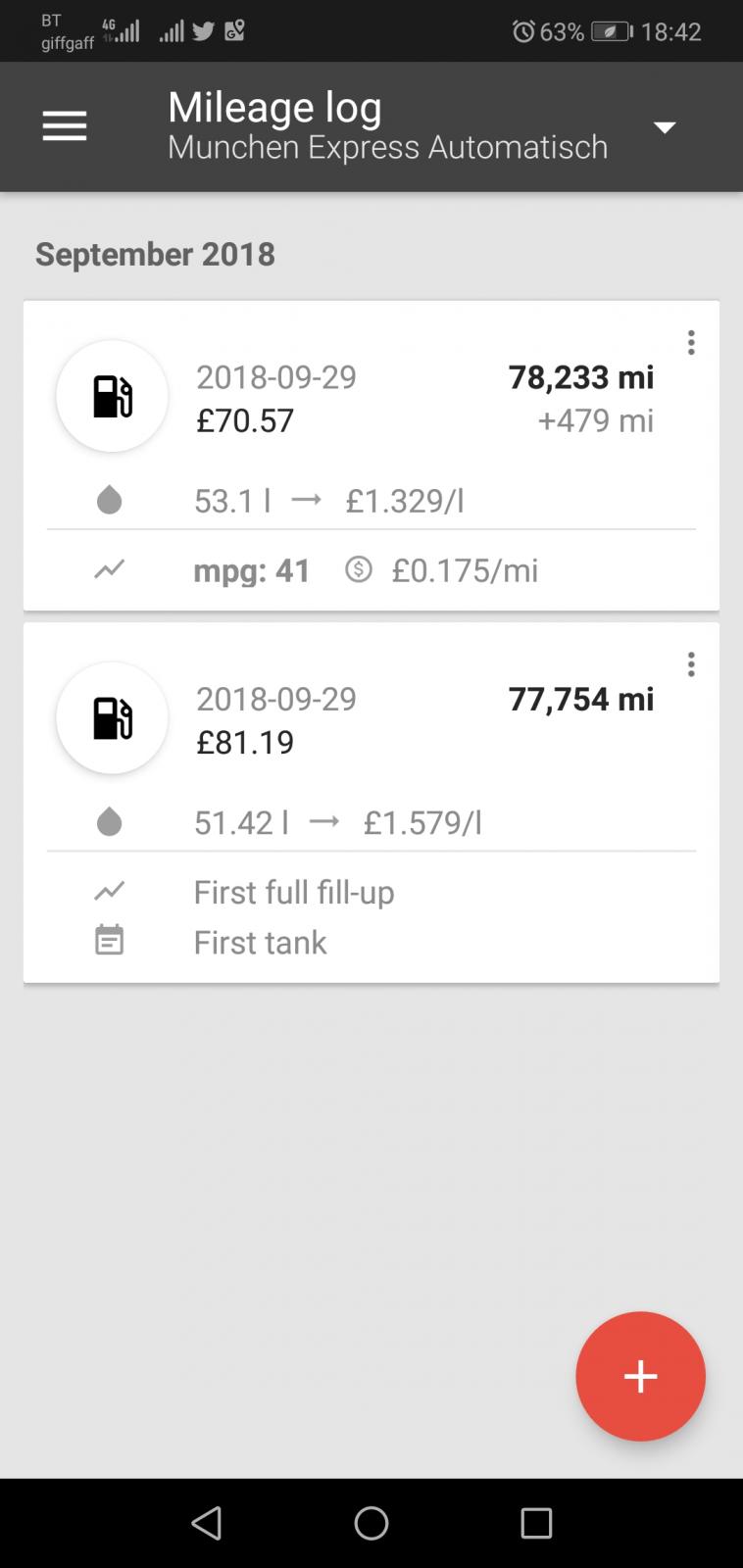
Task: Open the 77,754 mi fill-up entry
Action: click(x=371, y=803)
